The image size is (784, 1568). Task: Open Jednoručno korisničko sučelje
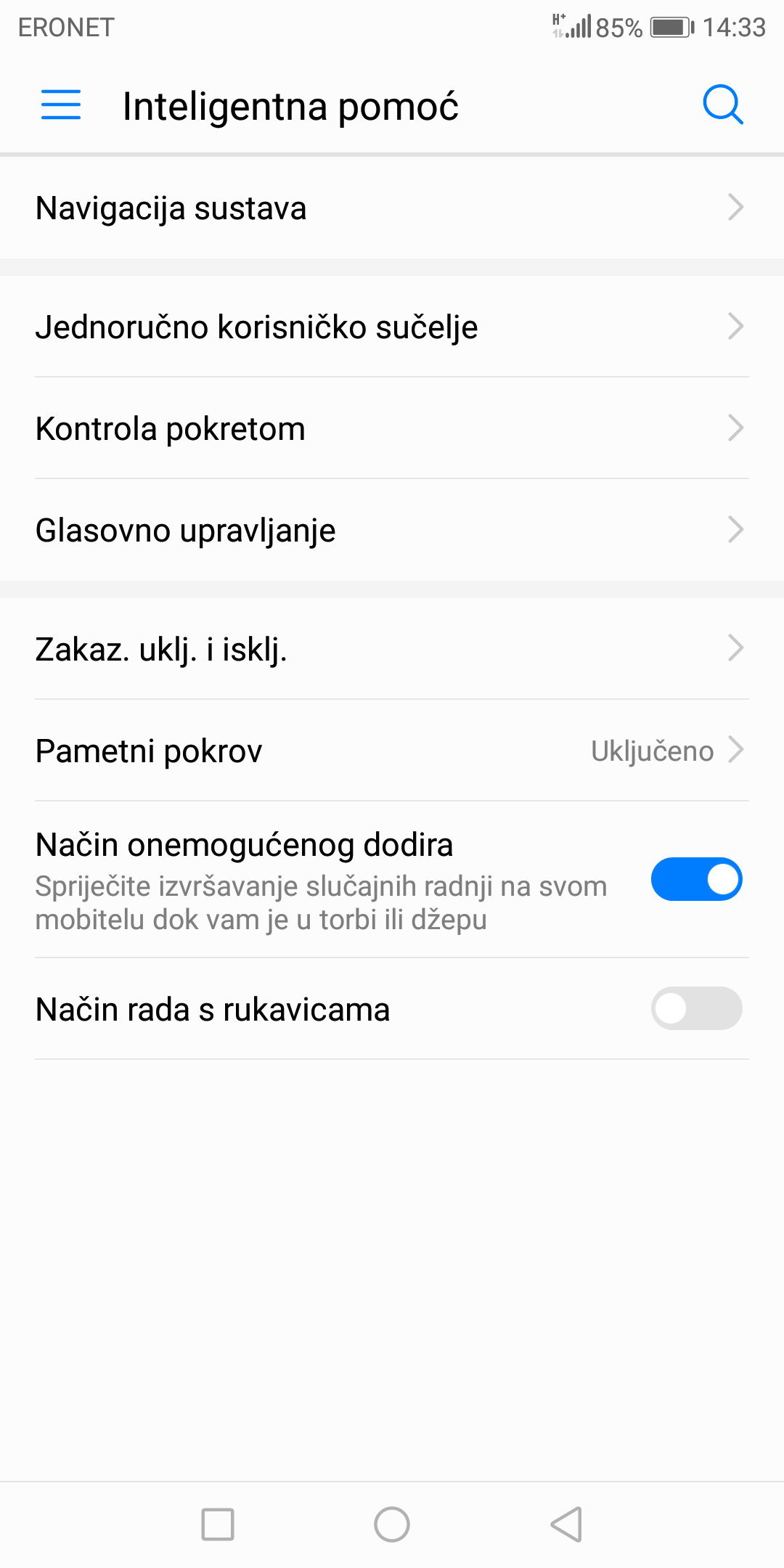392,327
